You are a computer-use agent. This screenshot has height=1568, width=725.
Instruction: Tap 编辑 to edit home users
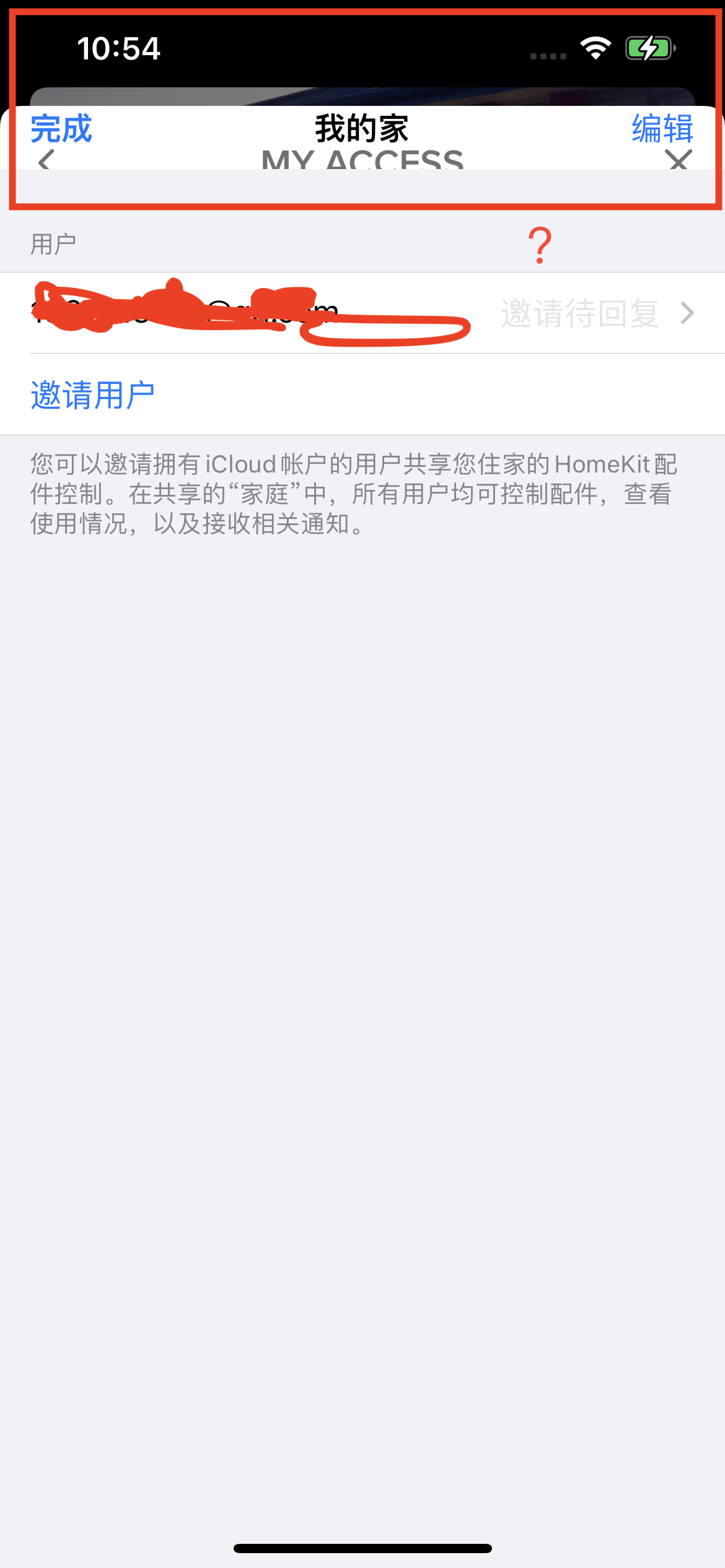[662, 129]
